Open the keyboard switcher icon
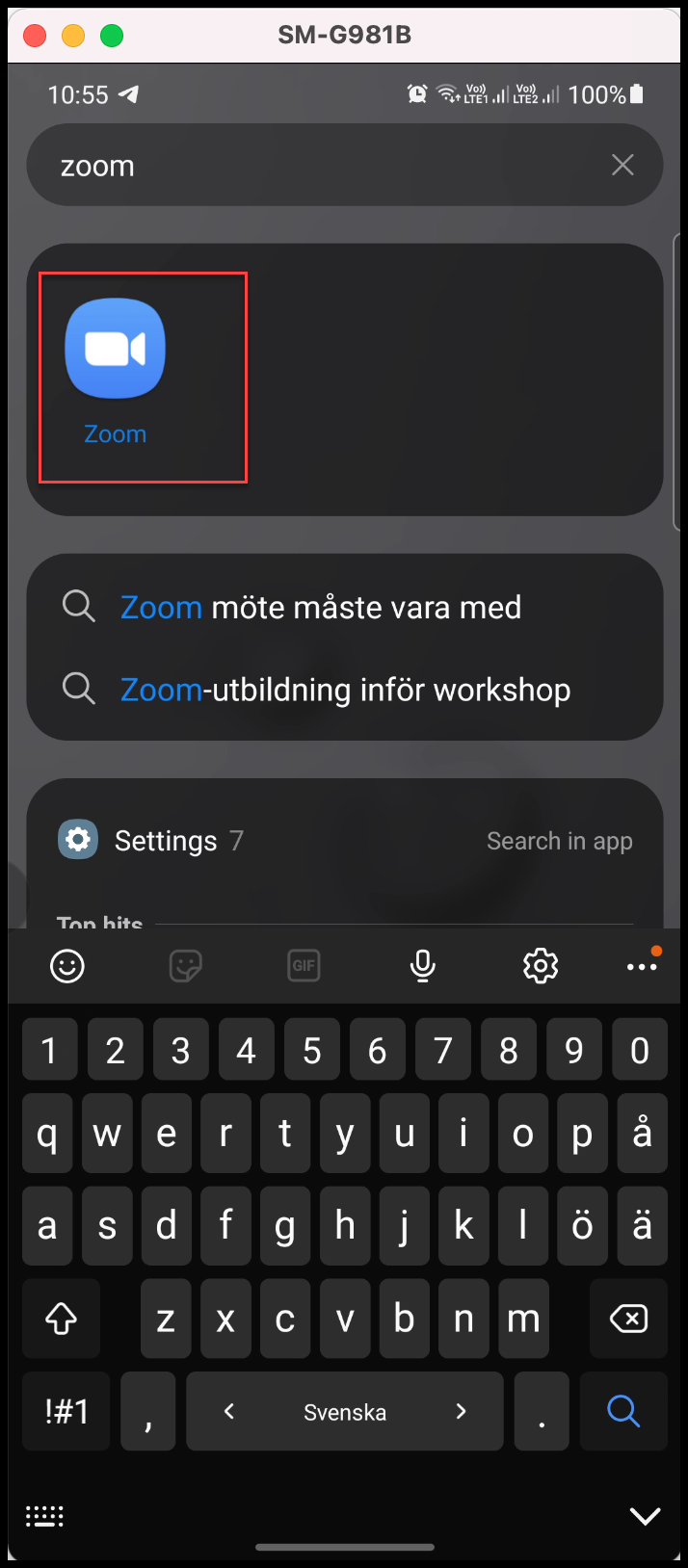This screenshot has height=1568, width=688. pos(44,1516)
